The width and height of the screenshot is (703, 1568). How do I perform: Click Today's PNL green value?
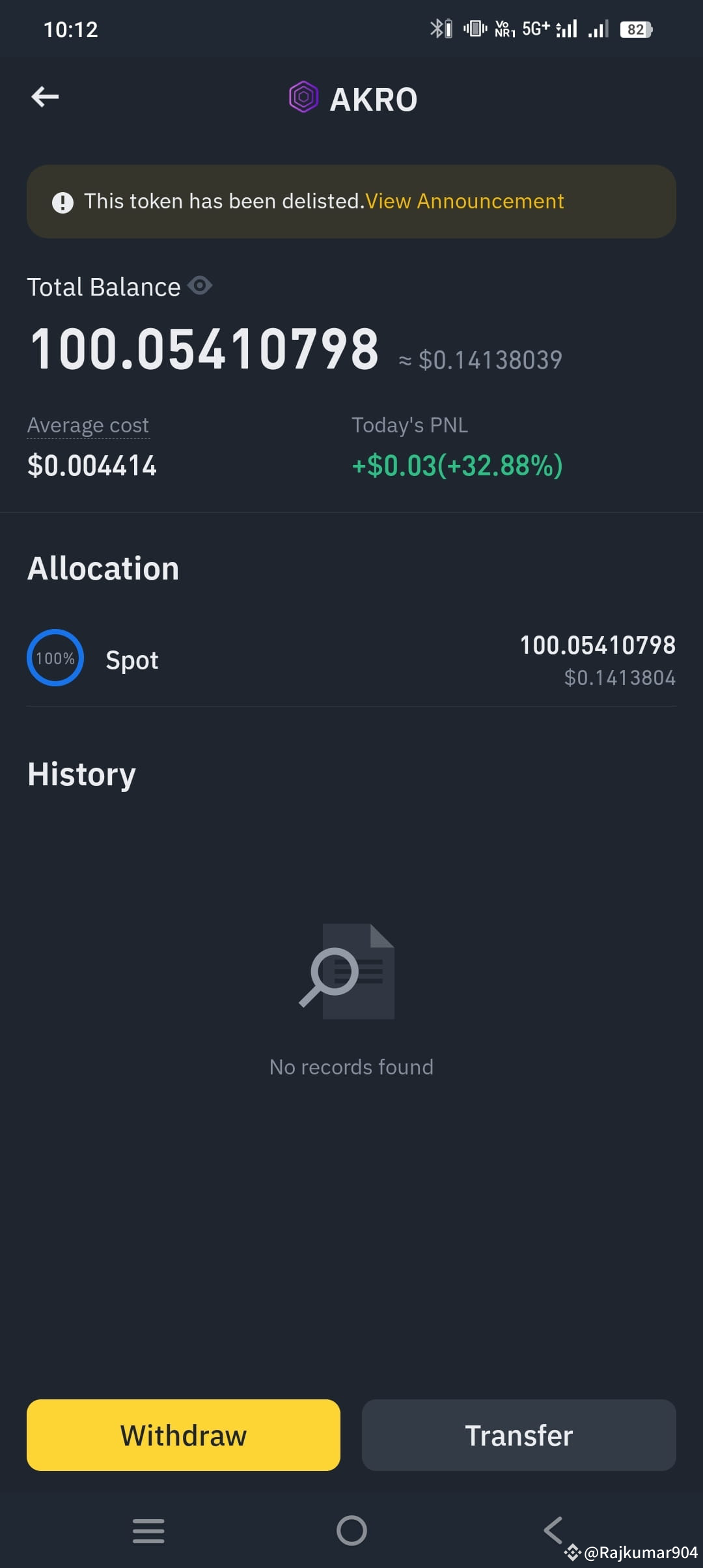(456, 466)
